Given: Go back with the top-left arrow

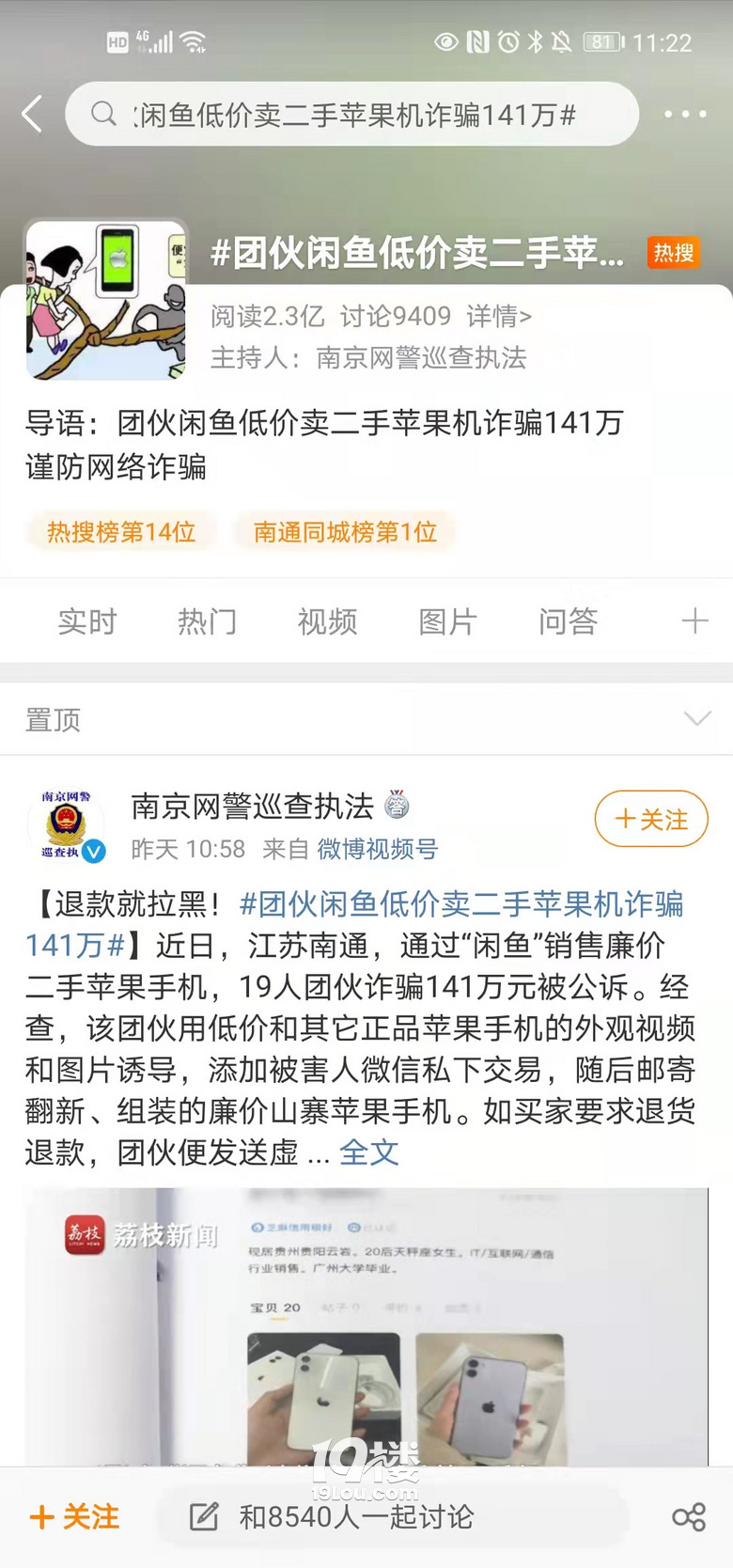Looking at the screenshot, I should [x=33, y=115].
